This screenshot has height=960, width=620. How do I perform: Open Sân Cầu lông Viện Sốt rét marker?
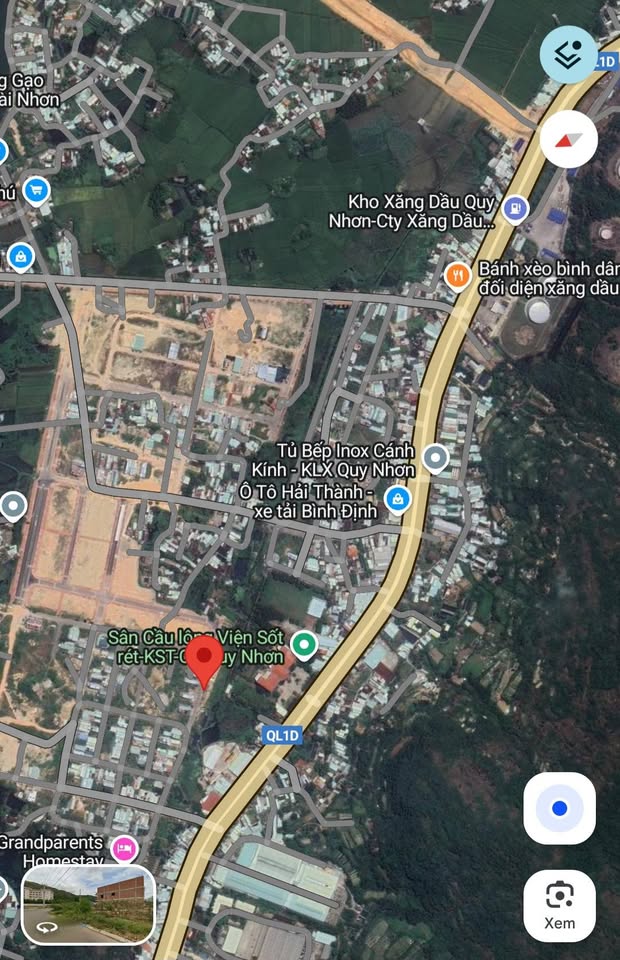point(304,643)
